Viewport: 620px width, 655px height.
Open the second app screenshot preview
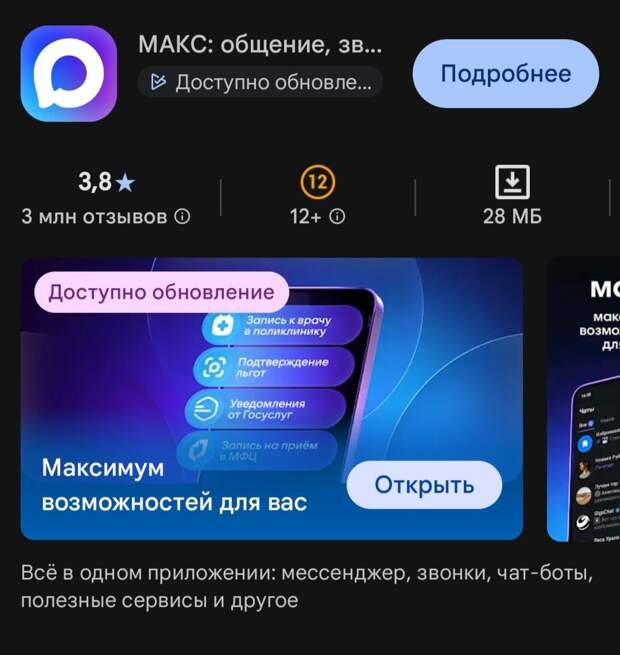584,400
